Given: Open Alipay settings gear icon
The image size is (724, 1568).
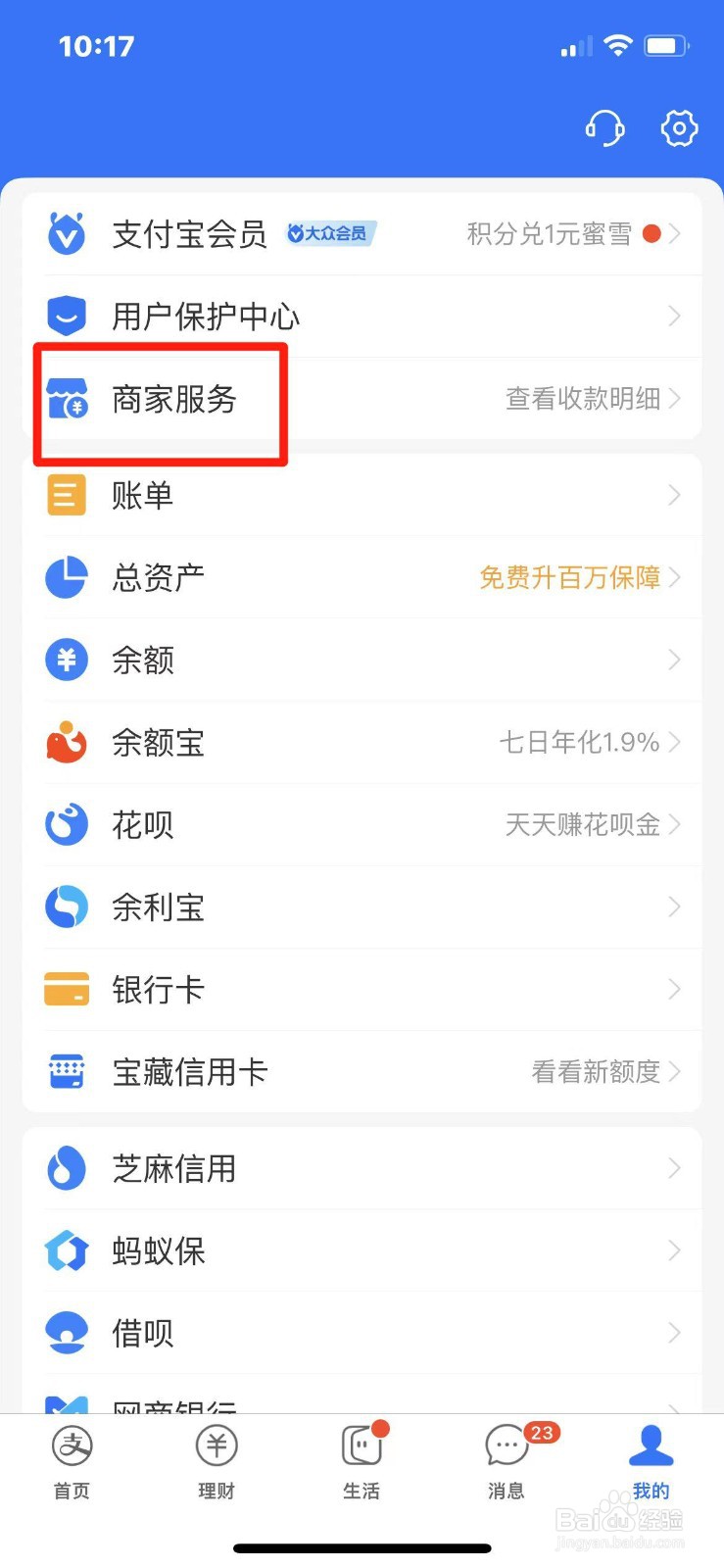Looking at the screenshot, I should tap(678, 127).
